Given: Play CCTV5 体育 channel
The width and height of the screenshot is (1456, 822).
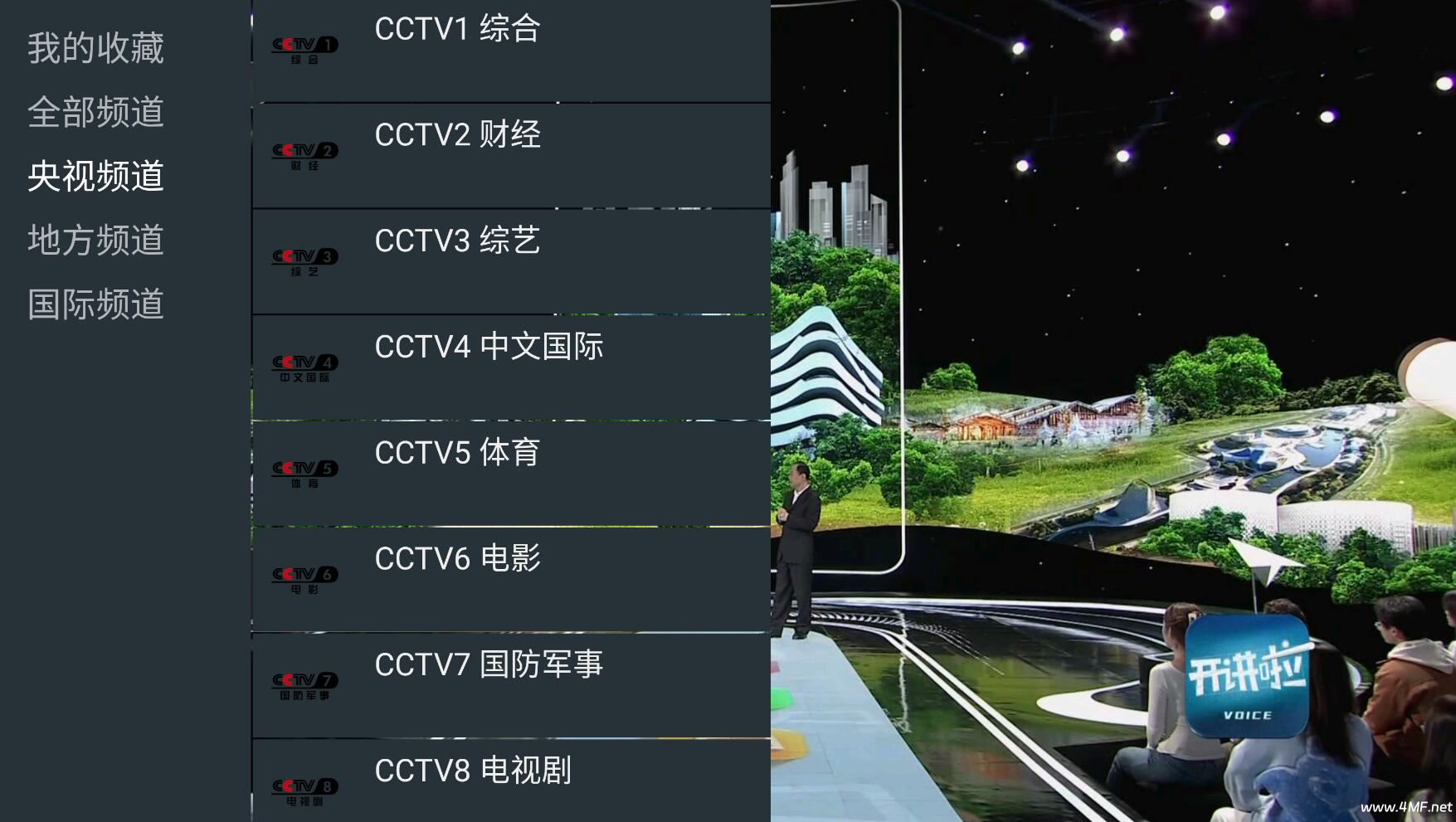Looking at the screenshot, I should [510, 474].
